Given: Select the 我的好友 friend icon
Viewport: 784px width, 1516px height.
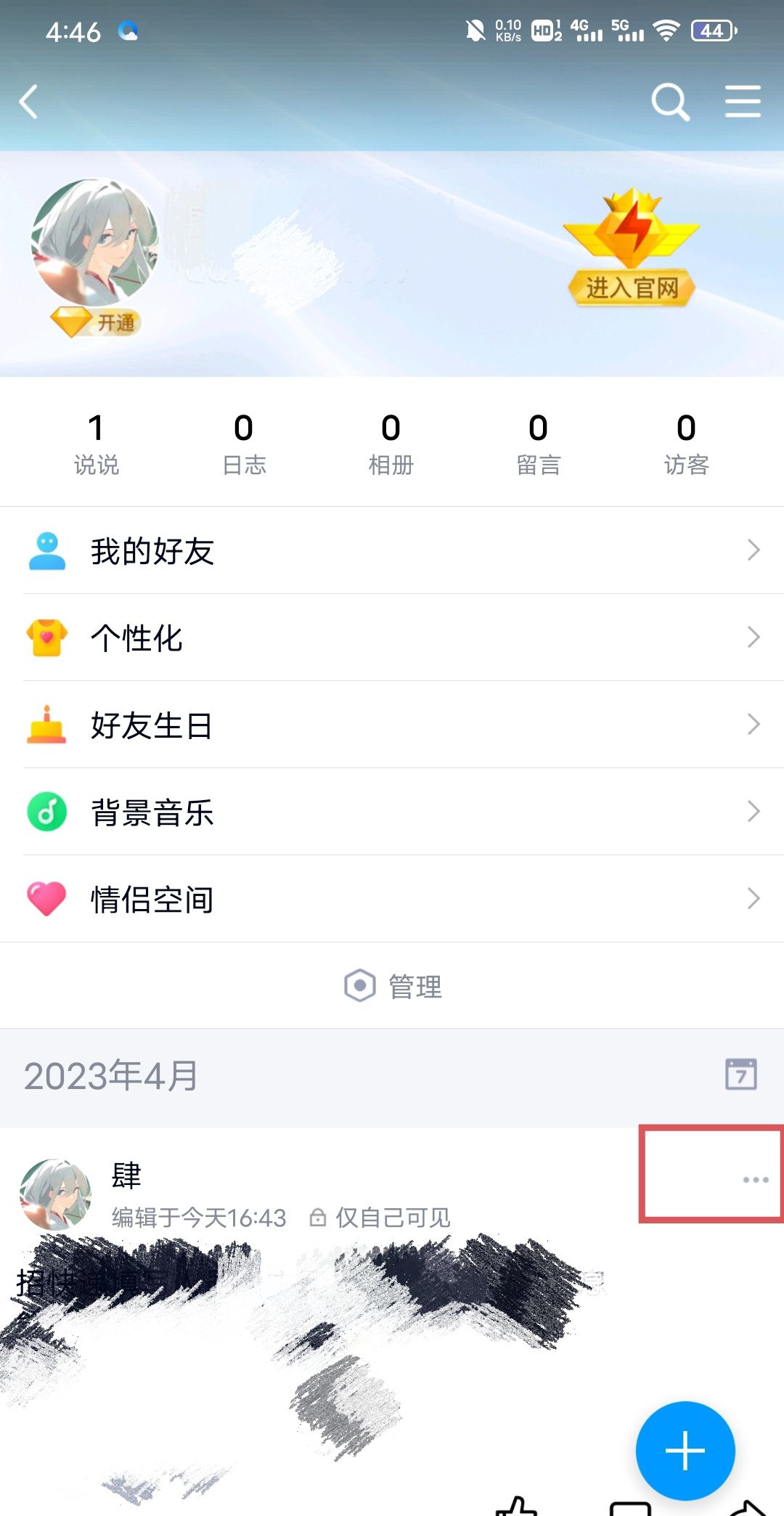Looking at the screenshot, I should (x=46, y=550).
